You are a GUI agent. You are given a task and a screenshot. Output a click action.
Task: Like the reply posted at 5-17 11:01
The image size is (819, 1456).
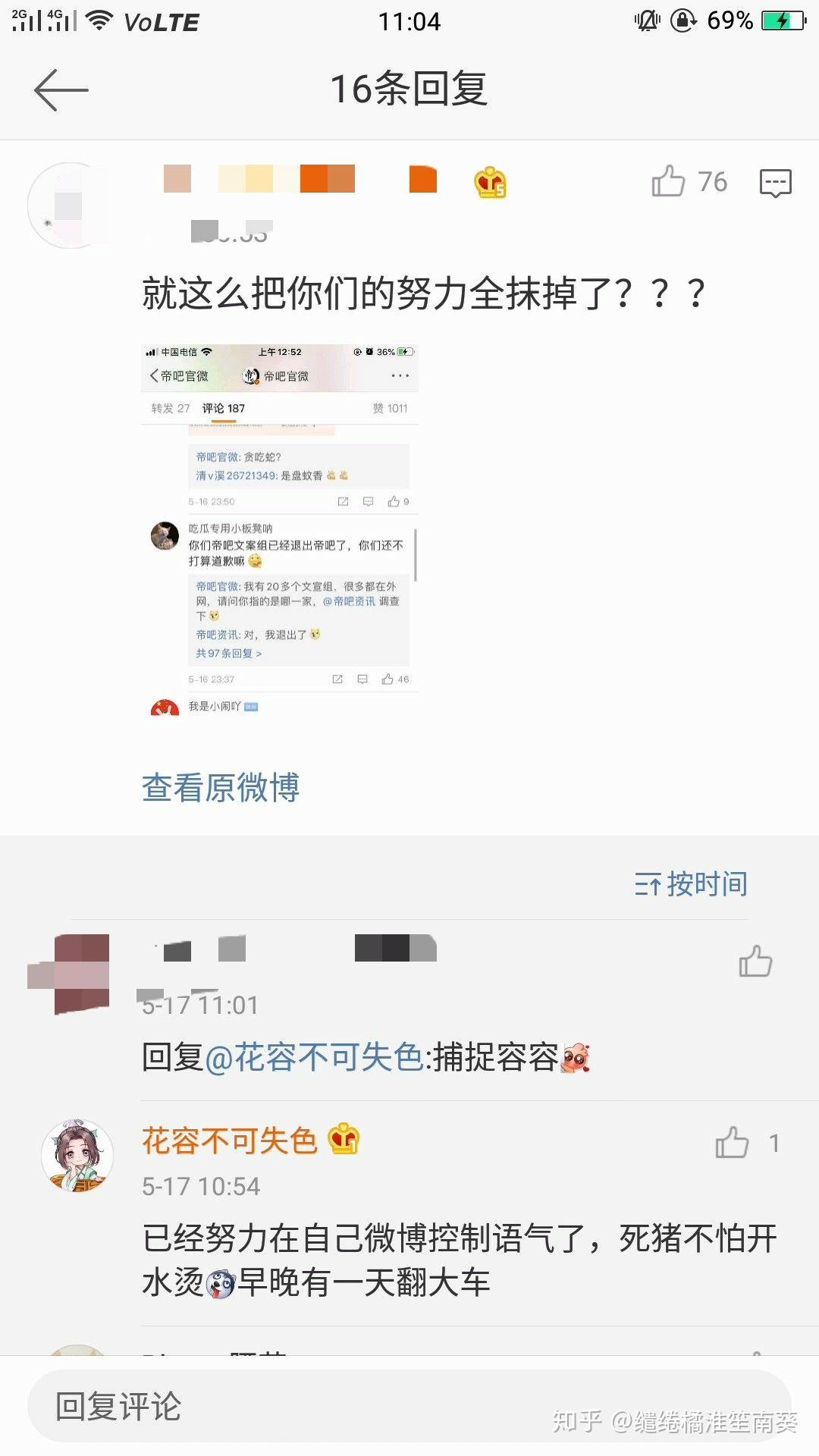[755, 962]
